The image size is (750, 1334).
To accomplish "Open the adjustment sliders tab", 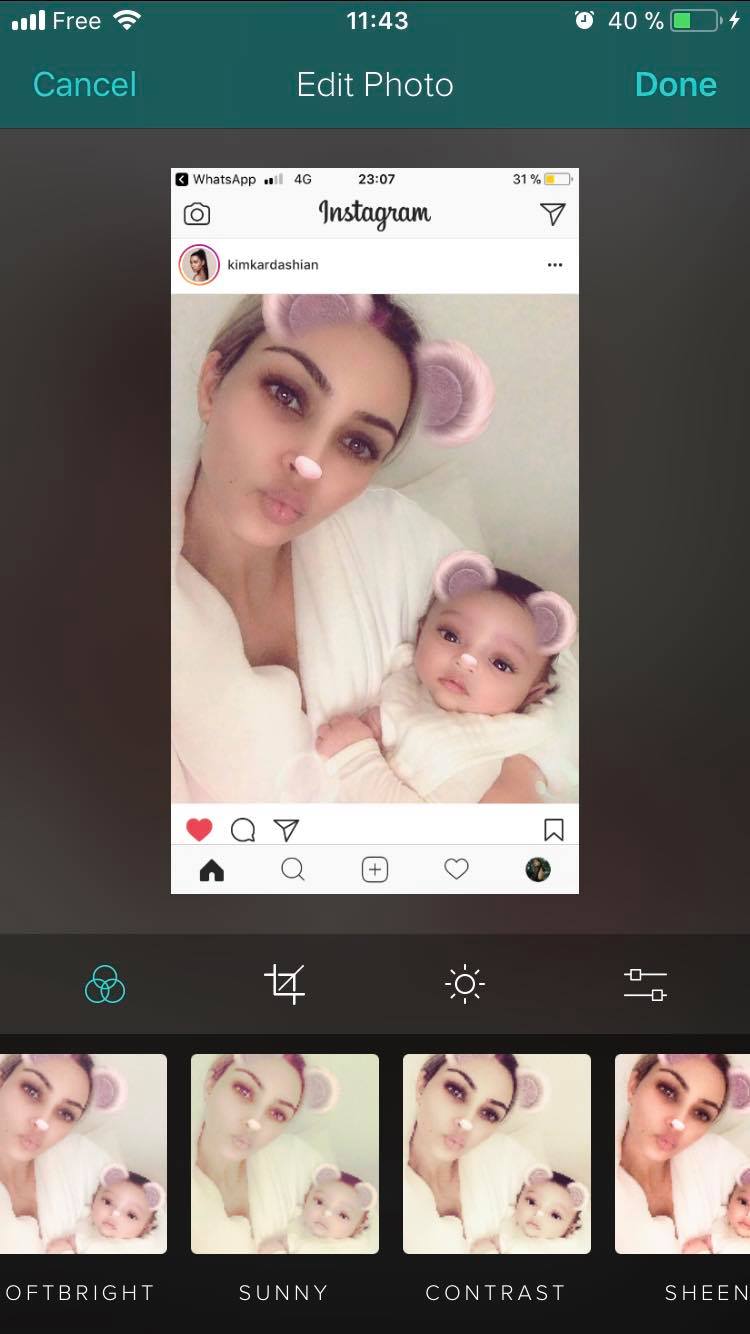I will pyautogui.click(x=644, y=984).
